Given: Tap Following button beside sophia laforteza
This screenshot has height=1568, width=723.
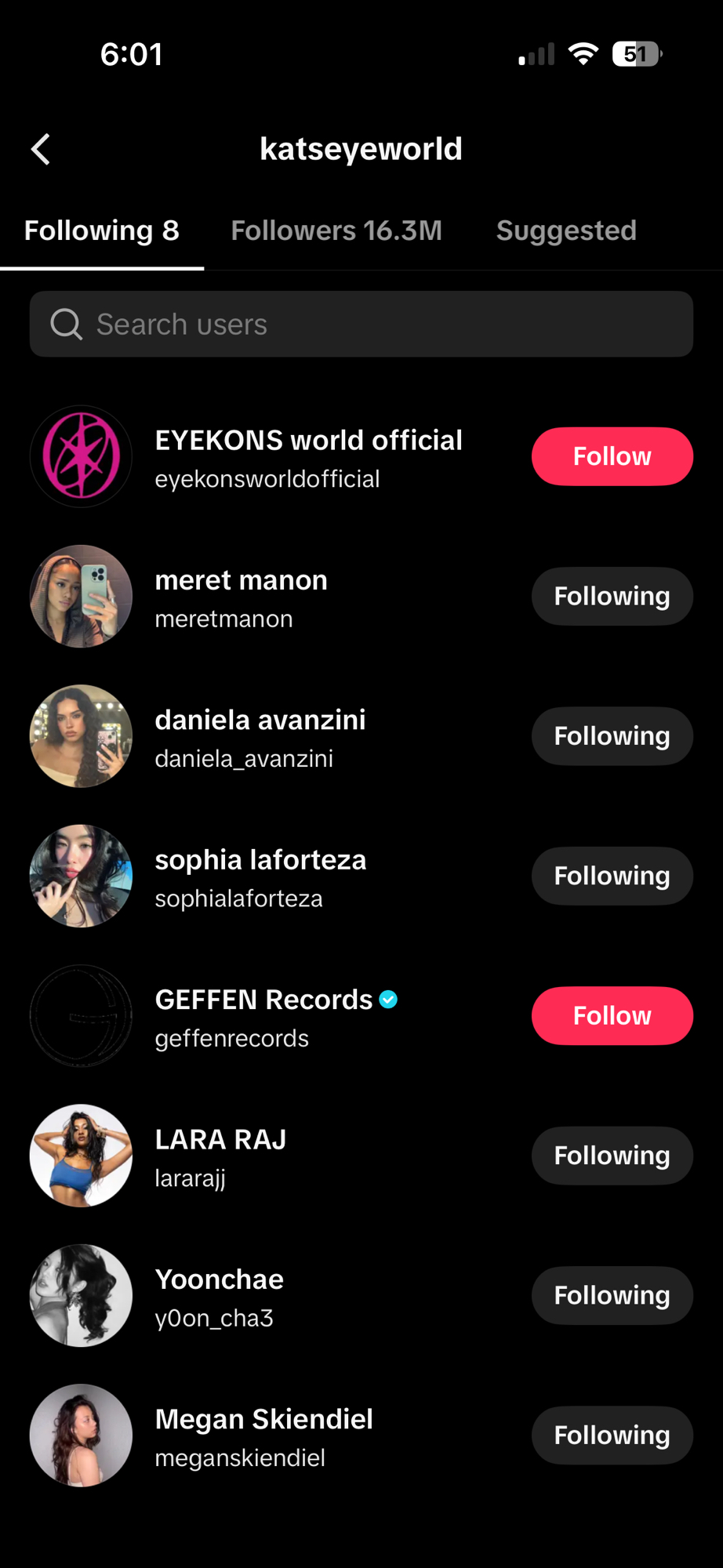Looking at the screenshot, I should tap(612, 876).
